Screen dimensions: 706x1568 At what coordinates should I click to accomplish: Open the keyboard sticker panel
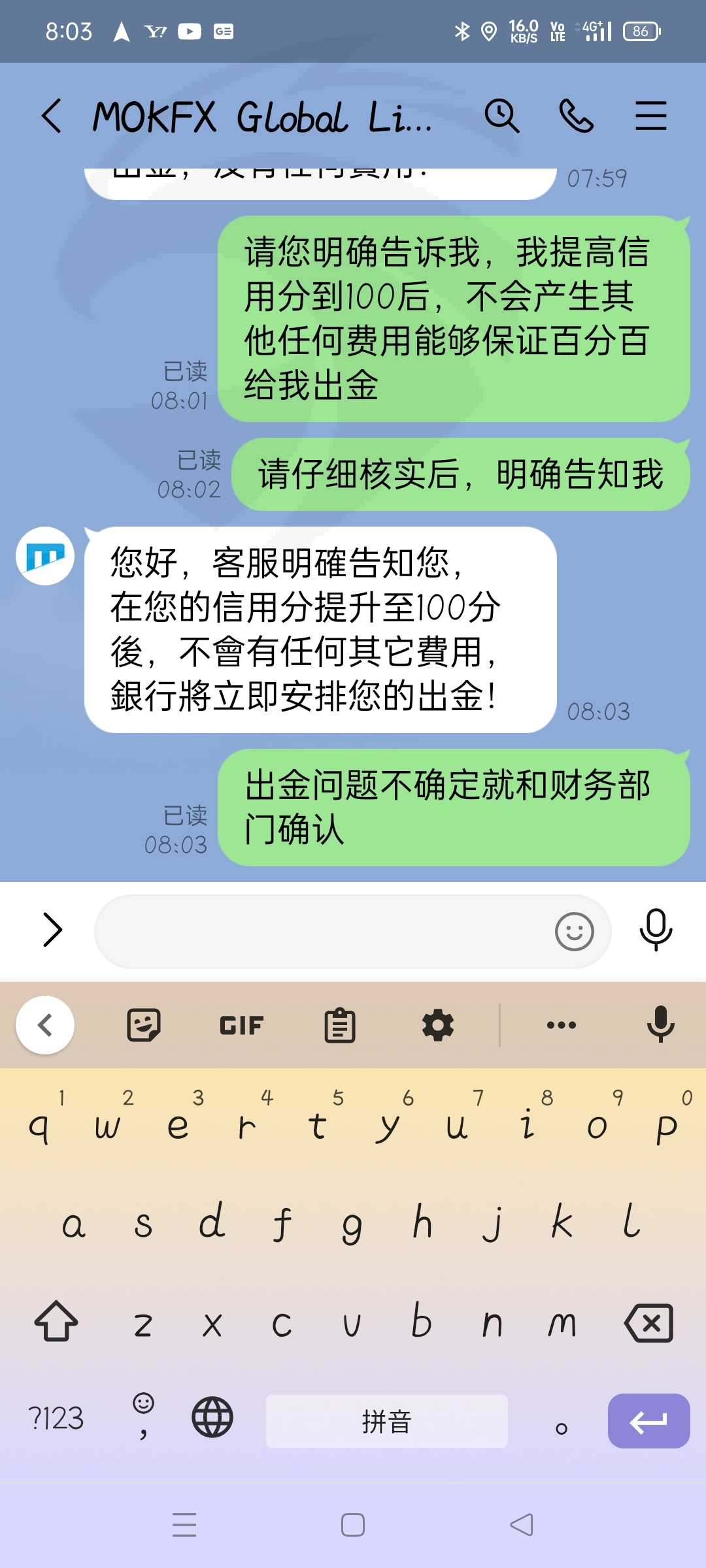[x=144, y=1025]
